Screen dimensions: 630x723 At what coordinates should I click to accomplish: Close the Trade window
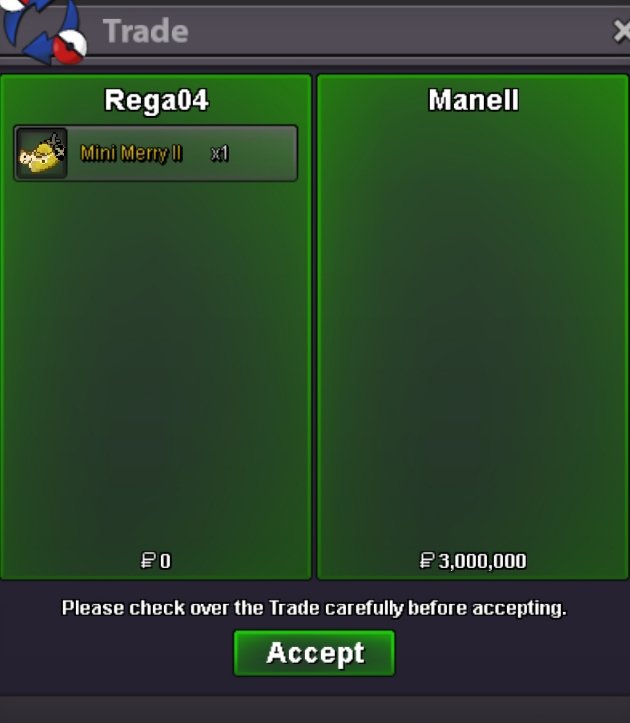(x=621, y=33)
